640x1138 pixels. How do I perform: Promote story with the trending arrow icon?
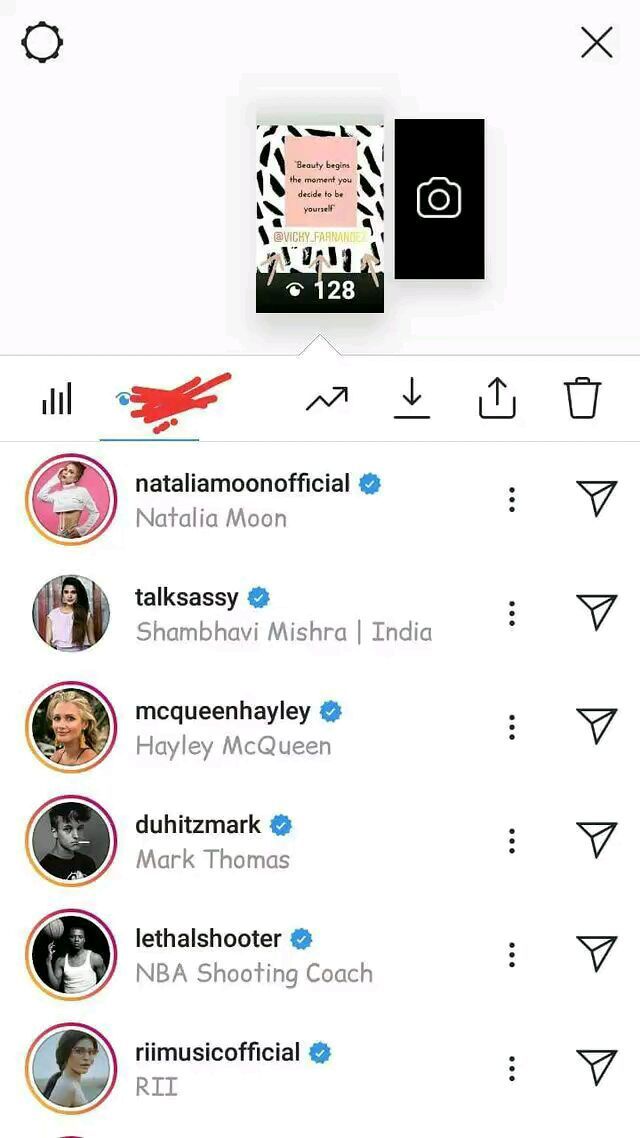(327, 400)
